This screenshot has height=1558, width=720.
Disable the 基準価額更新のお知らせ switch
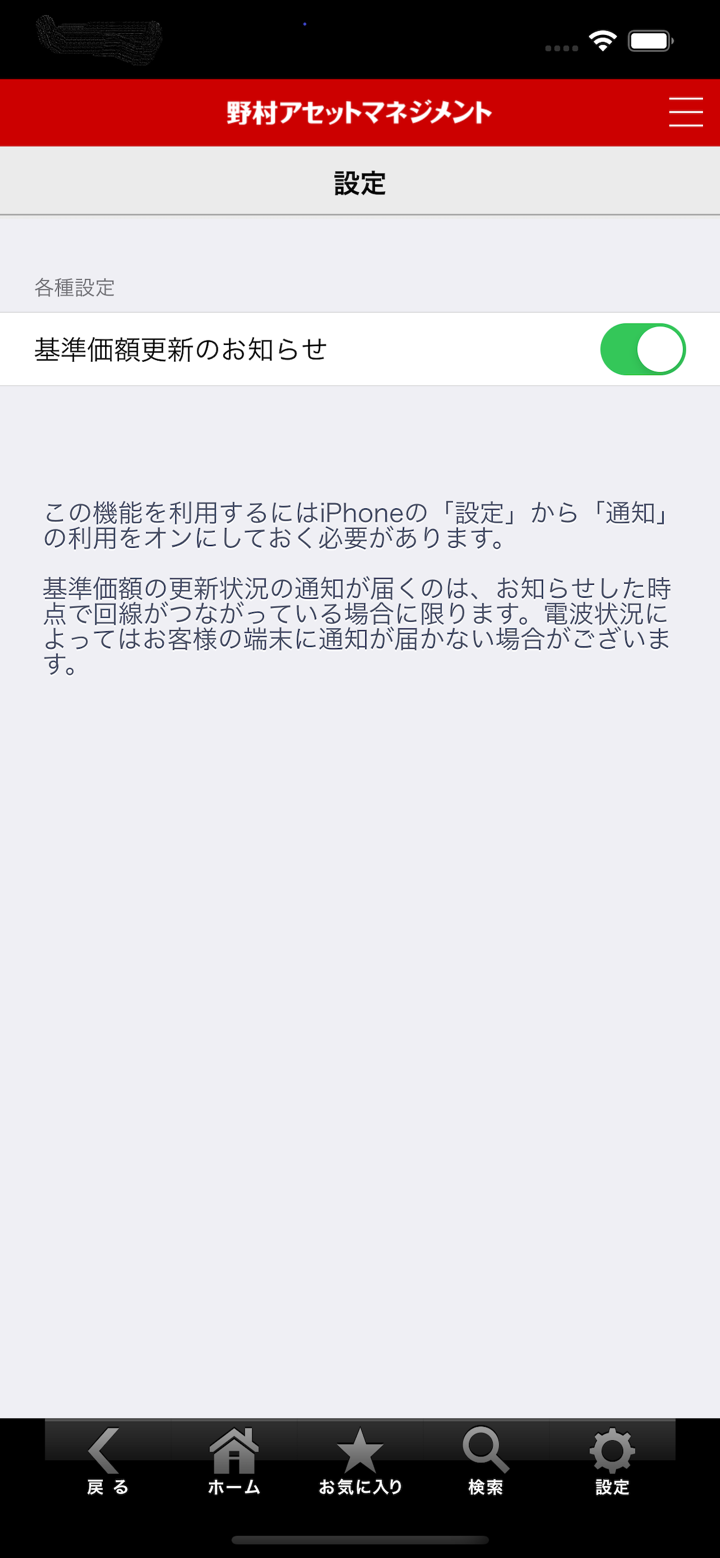coord(642,349)
